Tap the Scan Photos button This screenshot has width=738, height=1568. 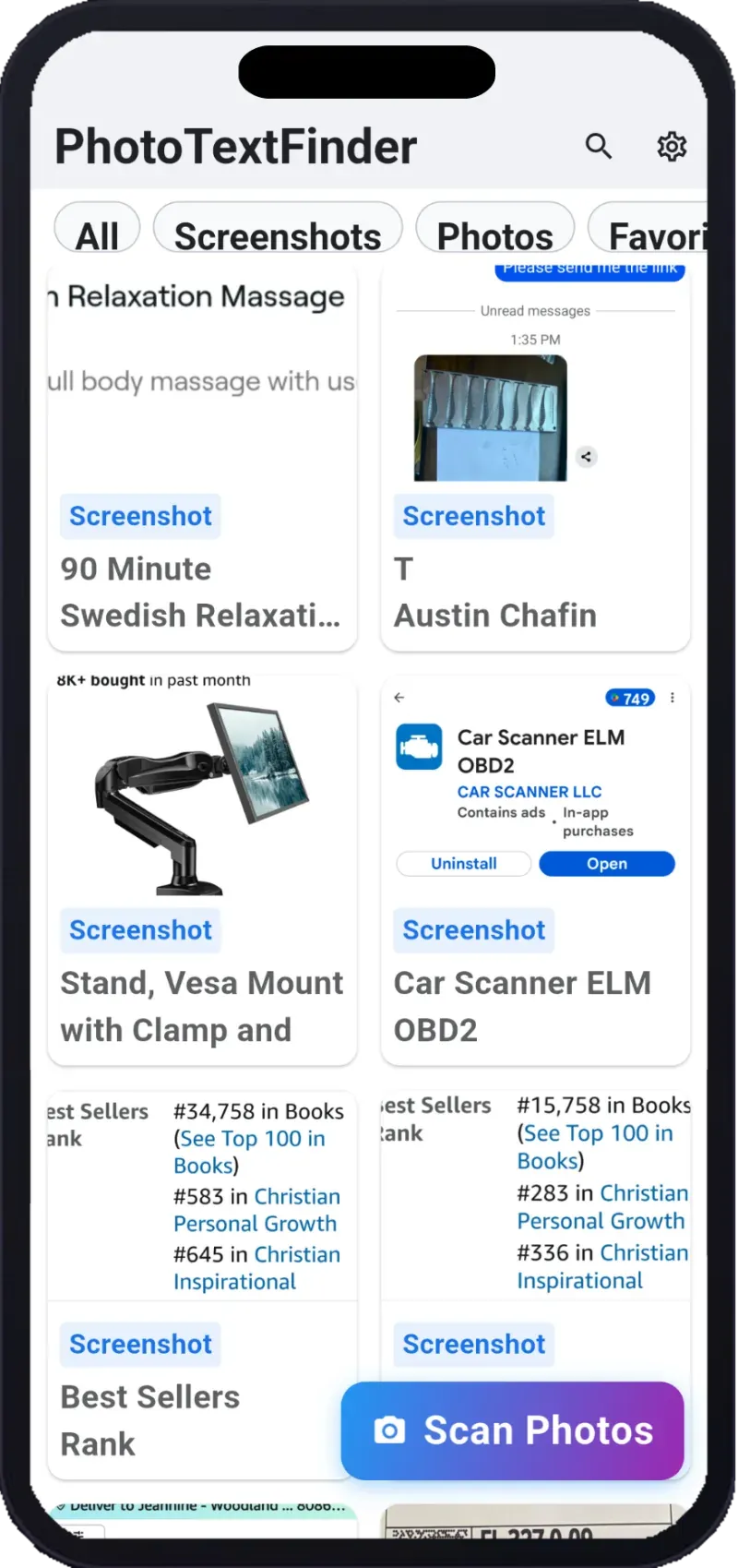coord(513,1430)
